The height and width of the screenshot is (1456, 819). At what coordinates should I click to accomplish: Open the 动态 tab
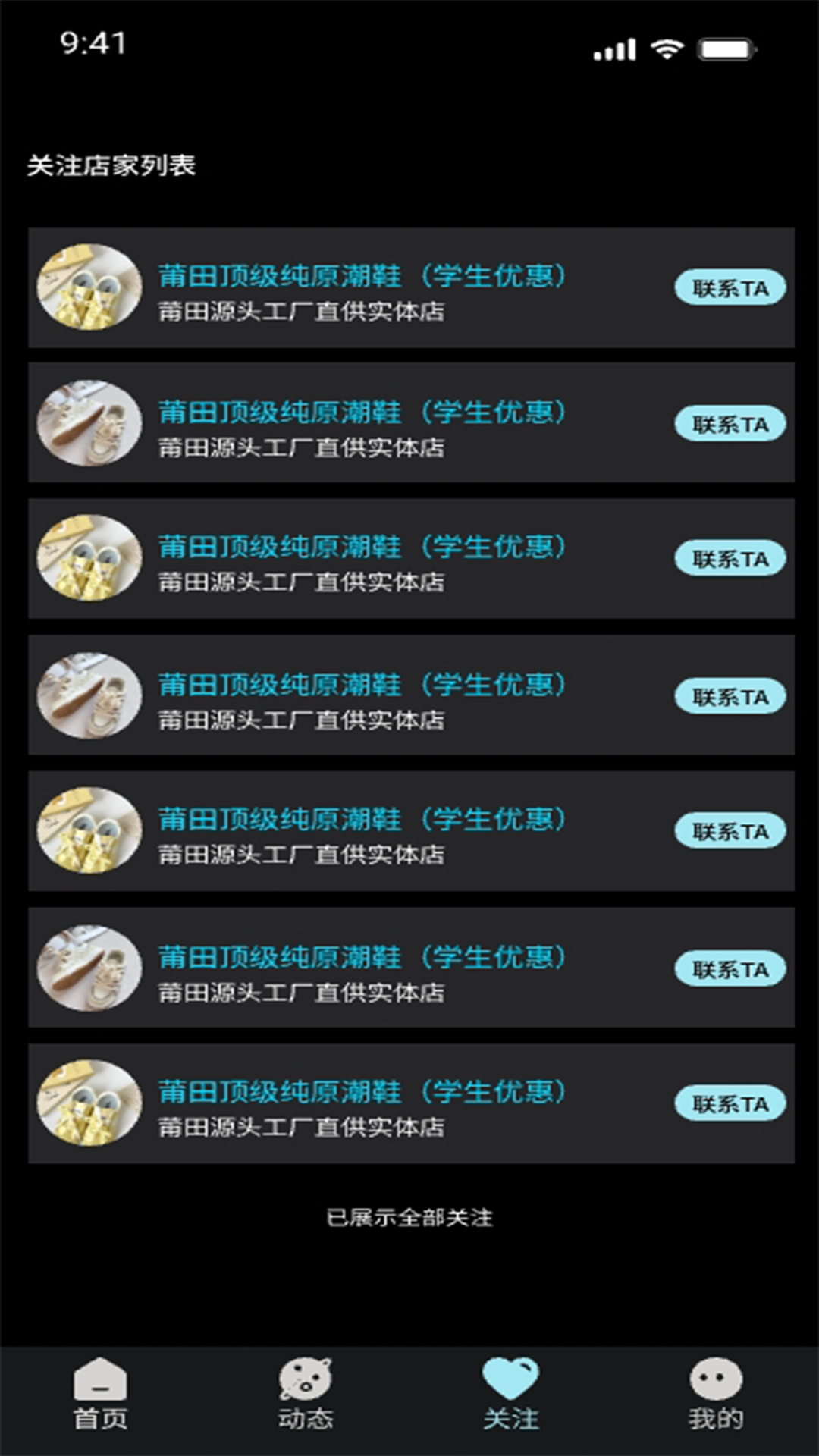[x=305, y=1395]
